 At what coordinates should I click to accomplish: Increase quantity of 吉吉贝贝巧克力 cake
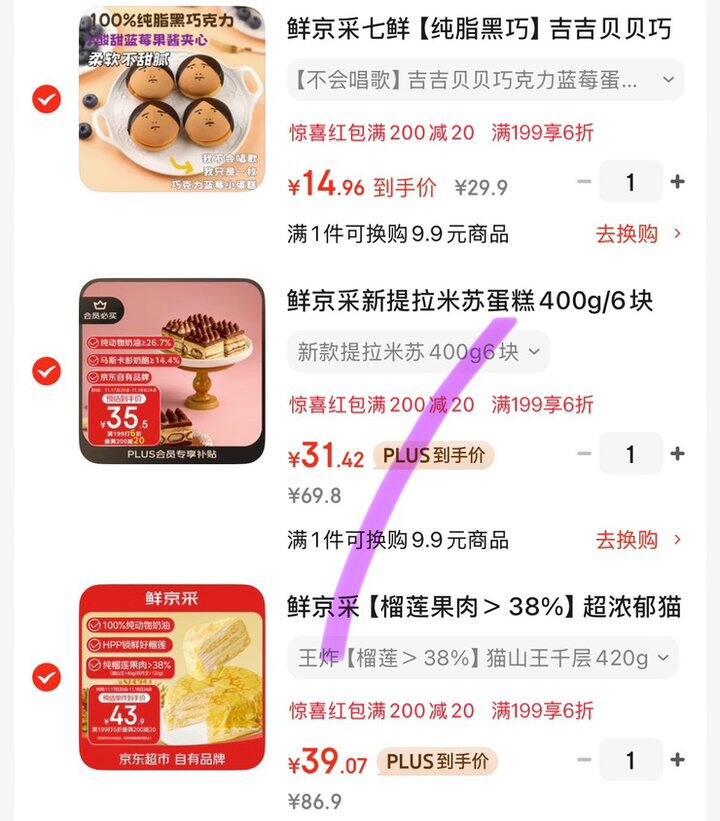tap(677, 182)
